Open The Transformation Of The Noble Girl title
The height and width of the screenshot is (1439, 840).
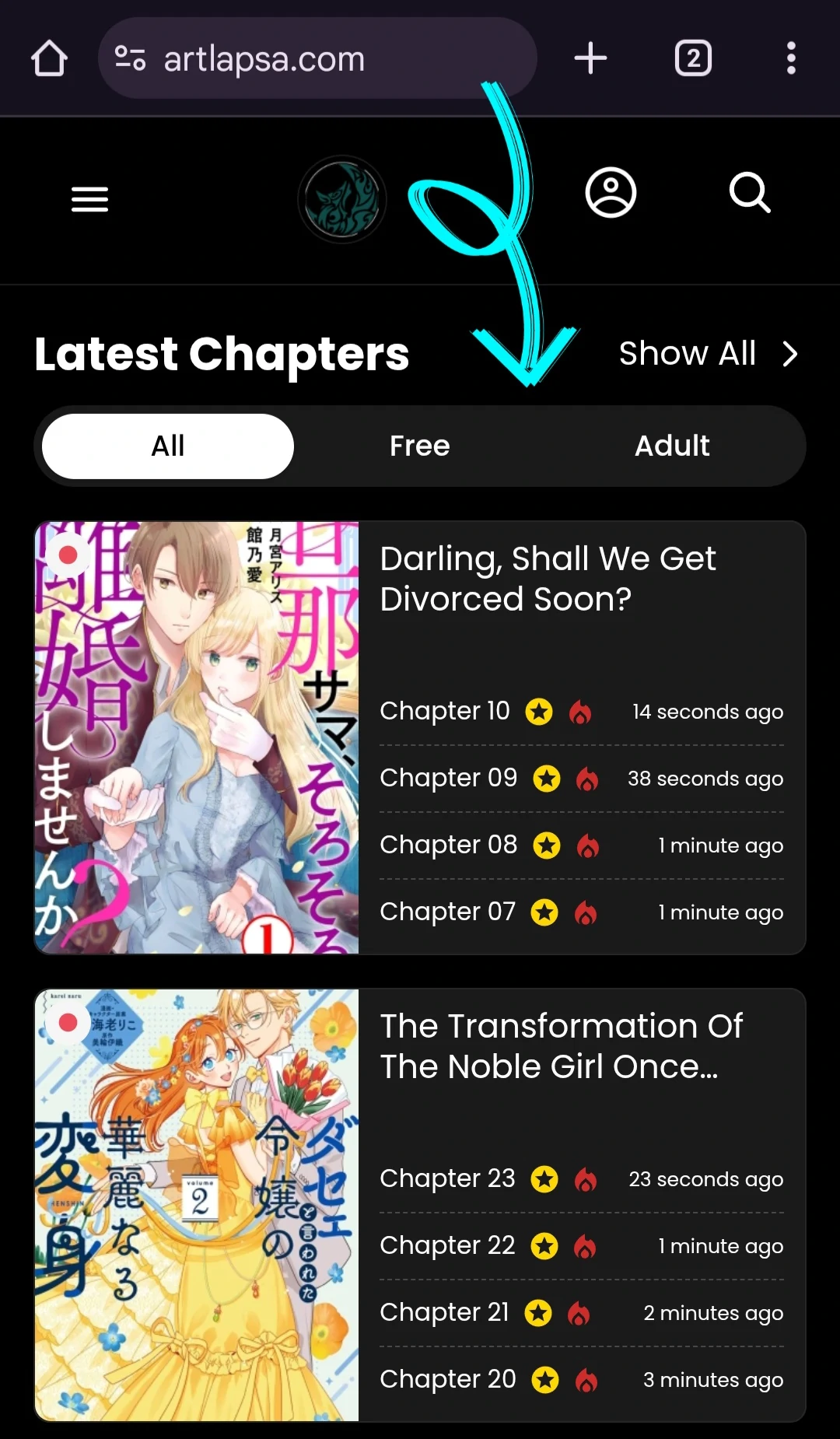(560, 1046)
